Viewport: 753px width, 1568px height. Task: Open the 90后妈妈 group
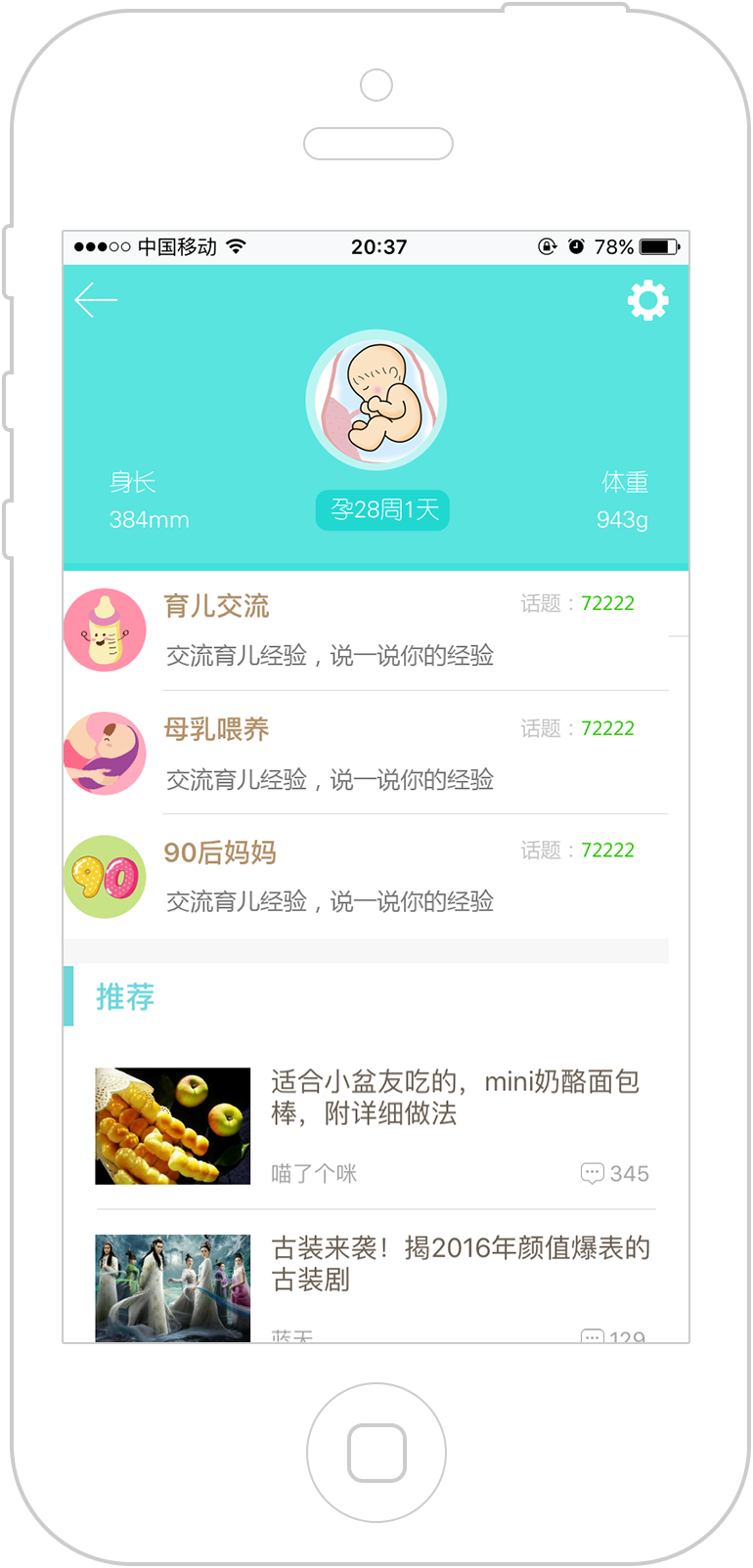pos(376,876)
